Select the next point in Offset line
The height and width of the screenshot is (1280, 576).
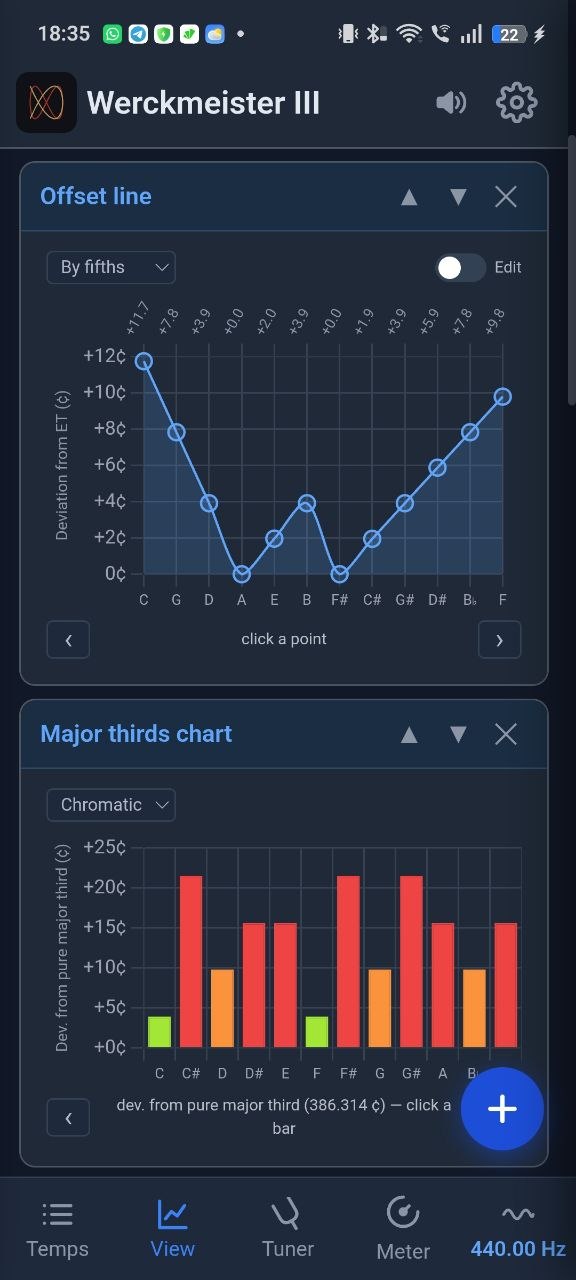pyautogui.click(x=499, y=640)
